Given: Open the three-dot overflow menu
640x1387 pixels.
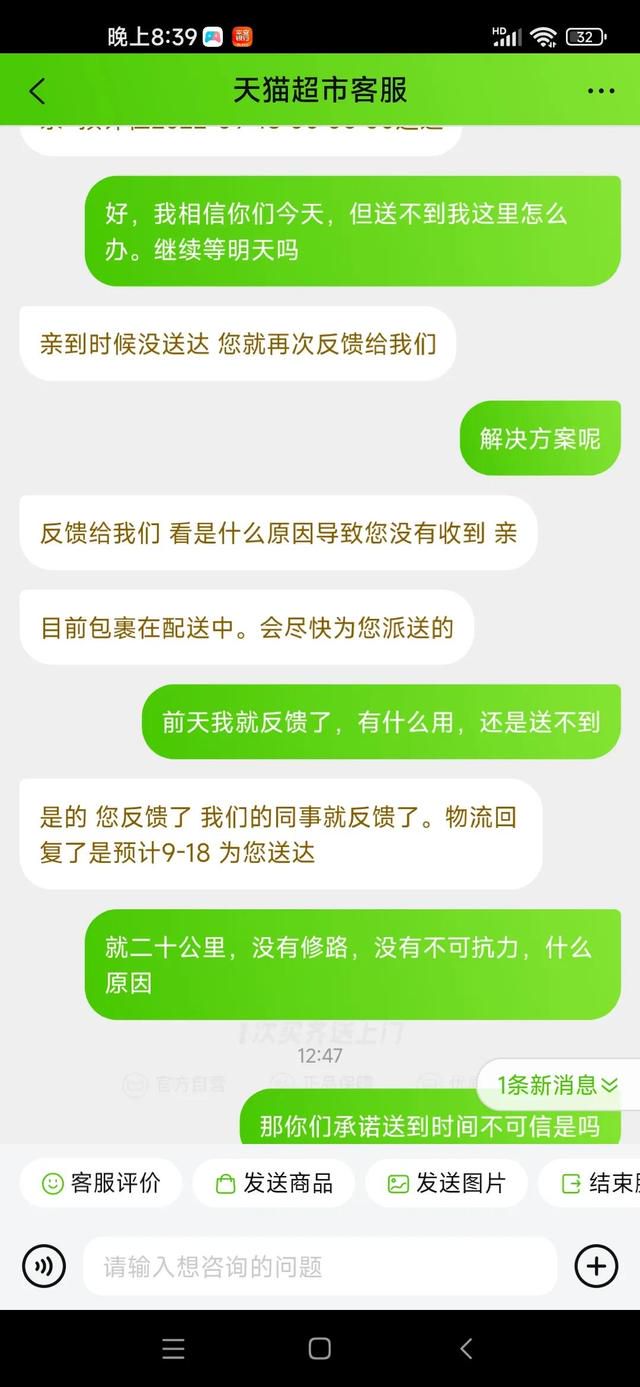Looking at the screenshot, I should pos(600,91).
